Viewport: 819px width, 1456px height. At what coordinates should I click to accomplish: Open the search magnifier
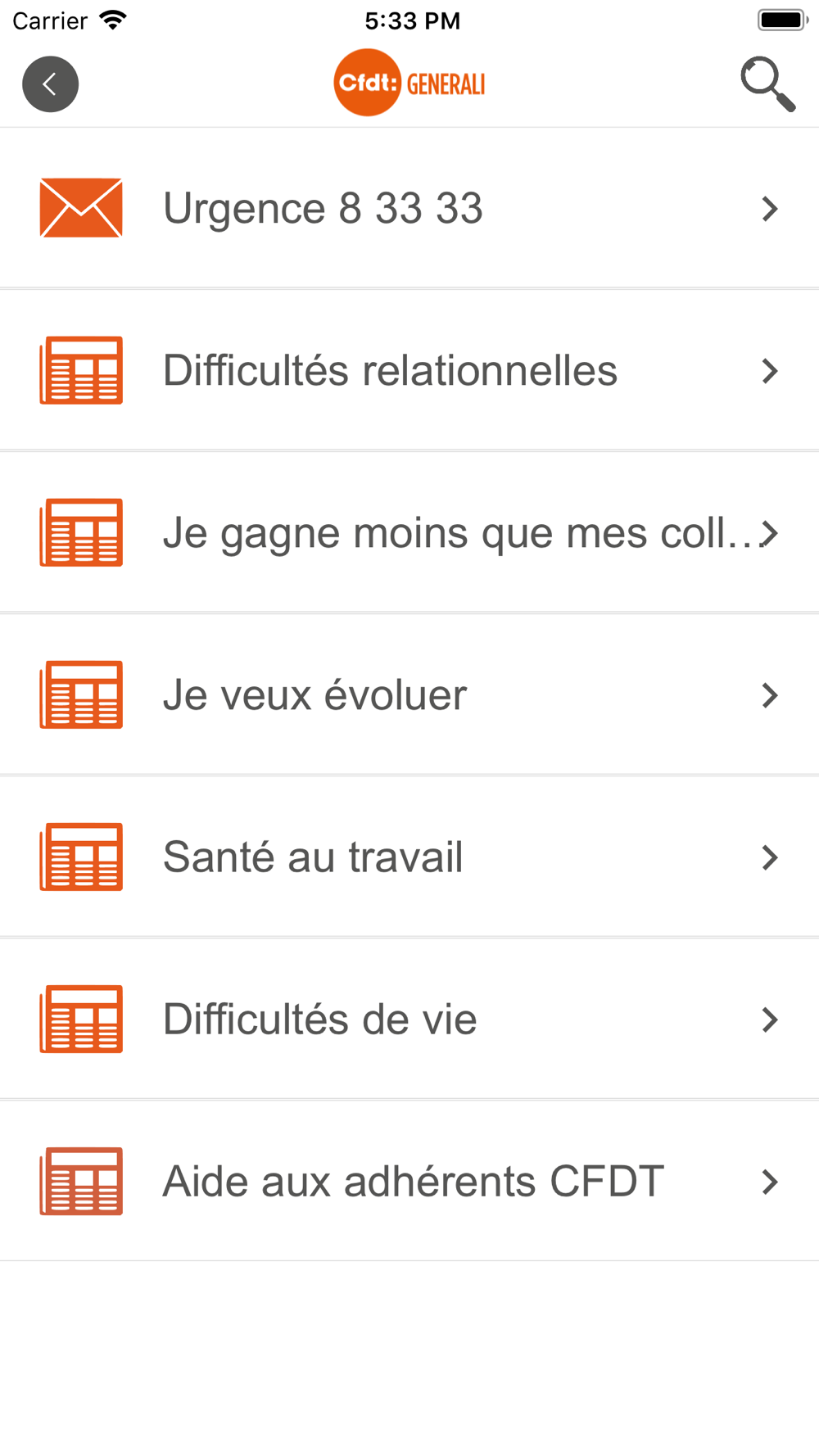coord(767,84)
